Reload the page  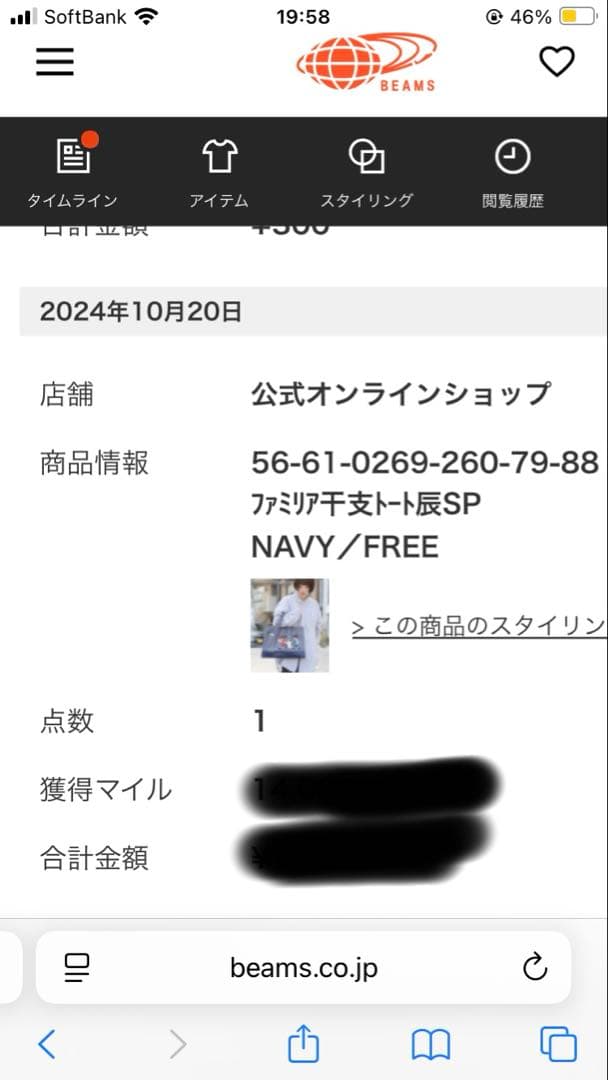[x=535, y=967]
